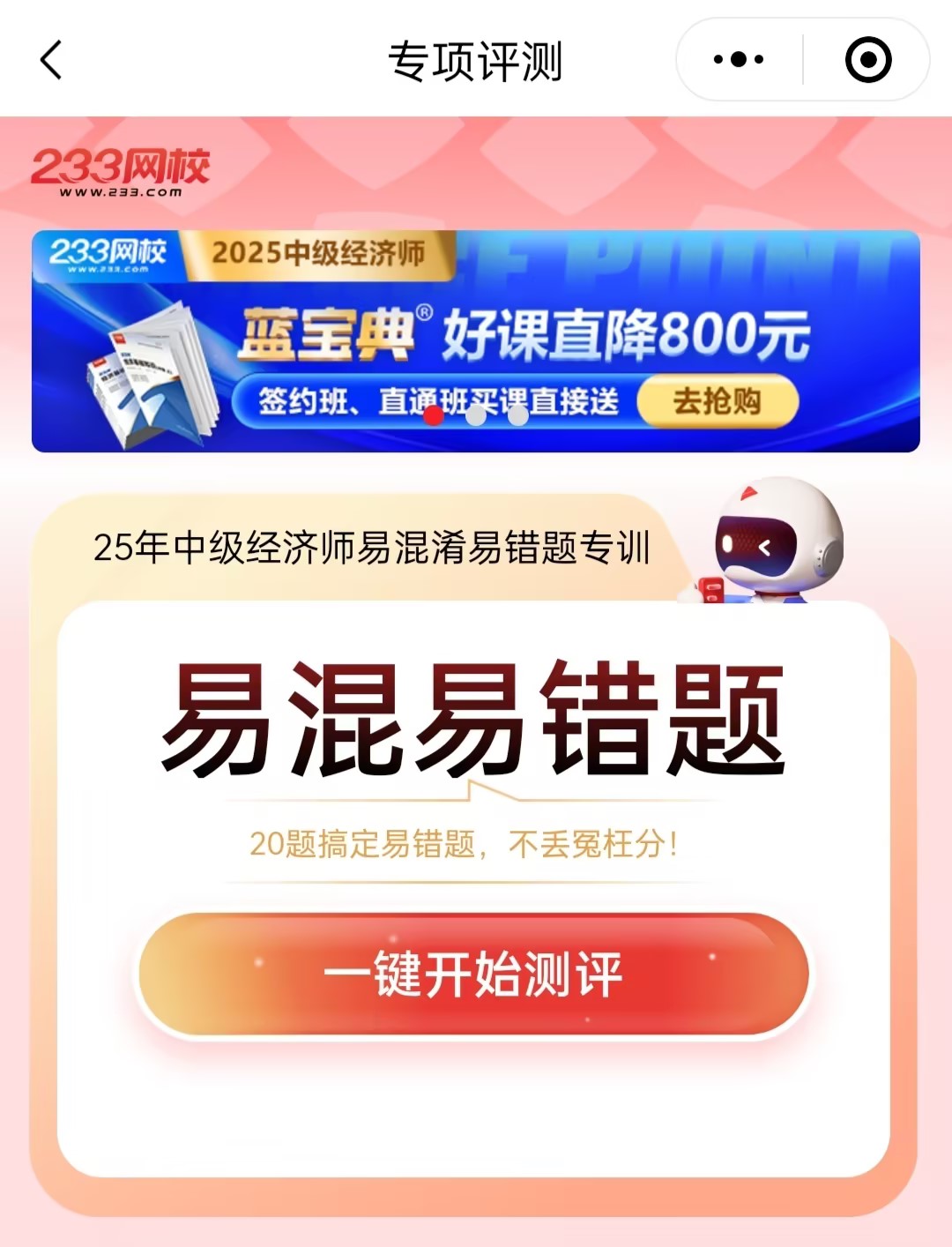Go back using the top-left arrow
This screenshot has height=1247, width=952.
tap(51, 60)
